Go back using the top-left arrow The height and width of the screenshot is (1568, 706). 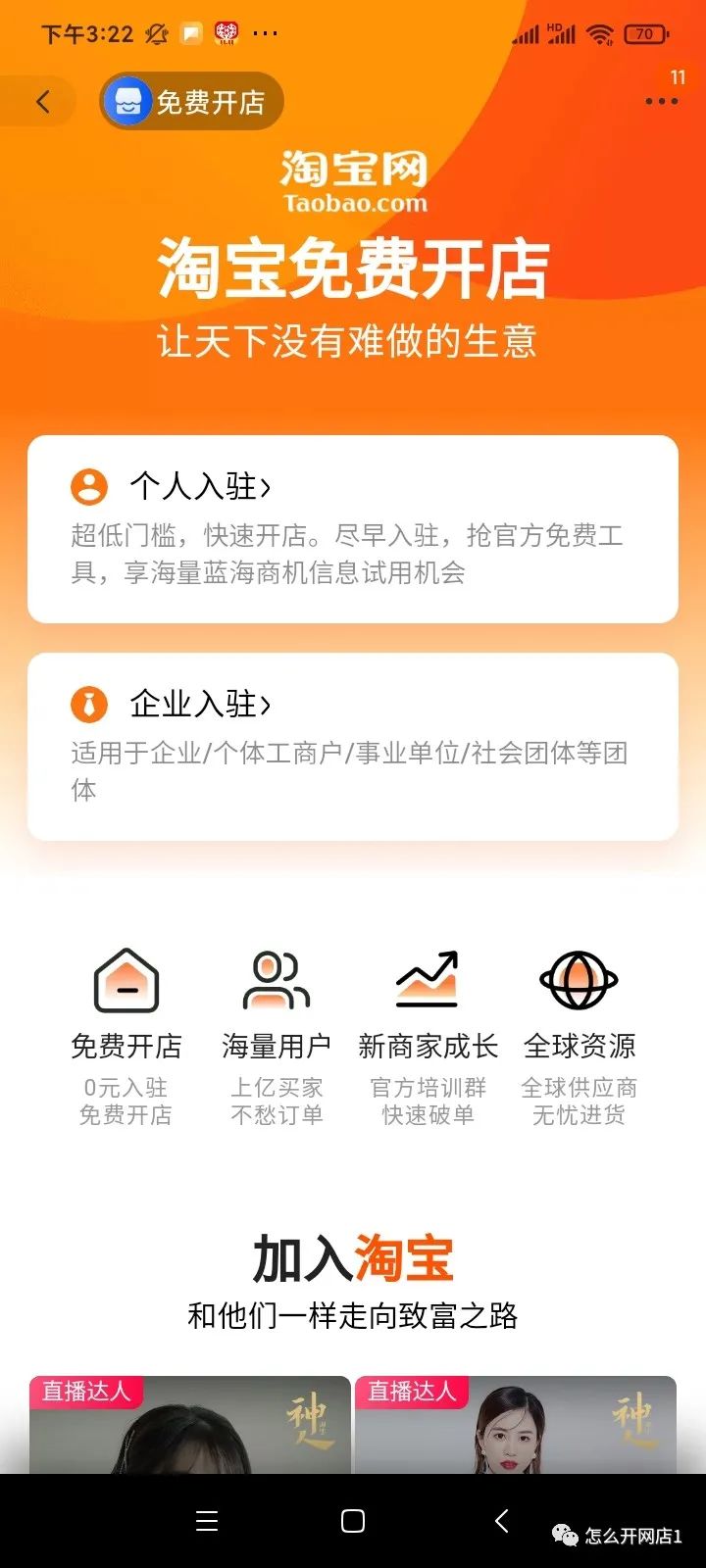43,102
